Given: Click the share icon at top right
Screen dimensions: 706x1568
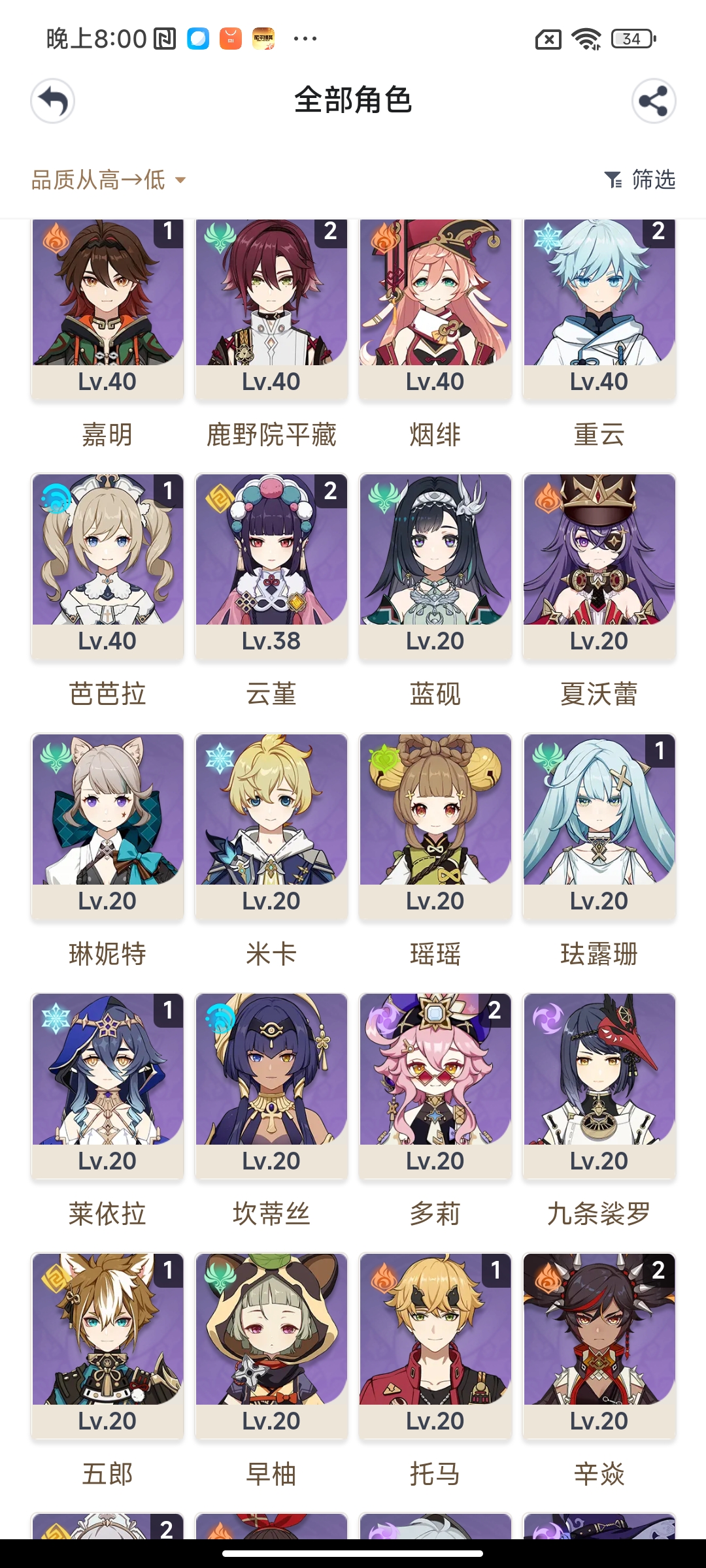Looking at the screenshot, I should click(654, 101).
